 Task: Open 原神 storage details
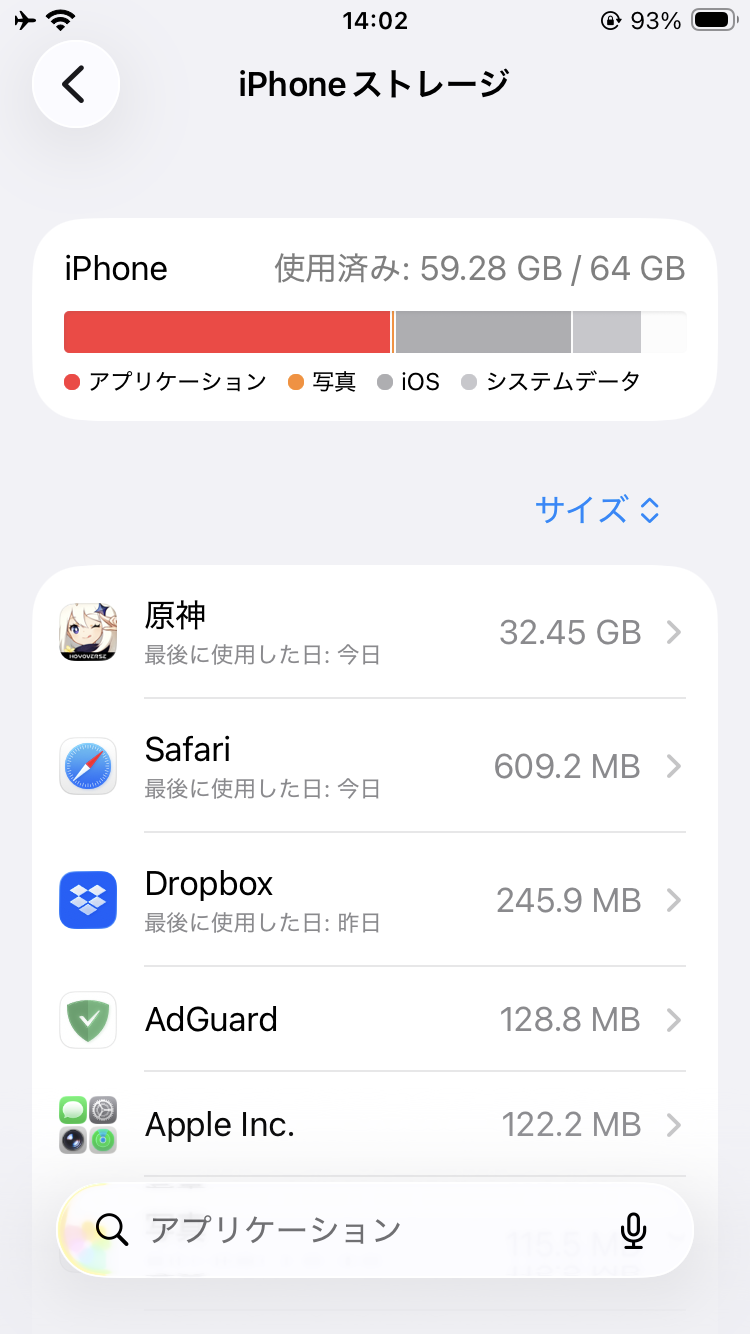(x=374, y=632)
